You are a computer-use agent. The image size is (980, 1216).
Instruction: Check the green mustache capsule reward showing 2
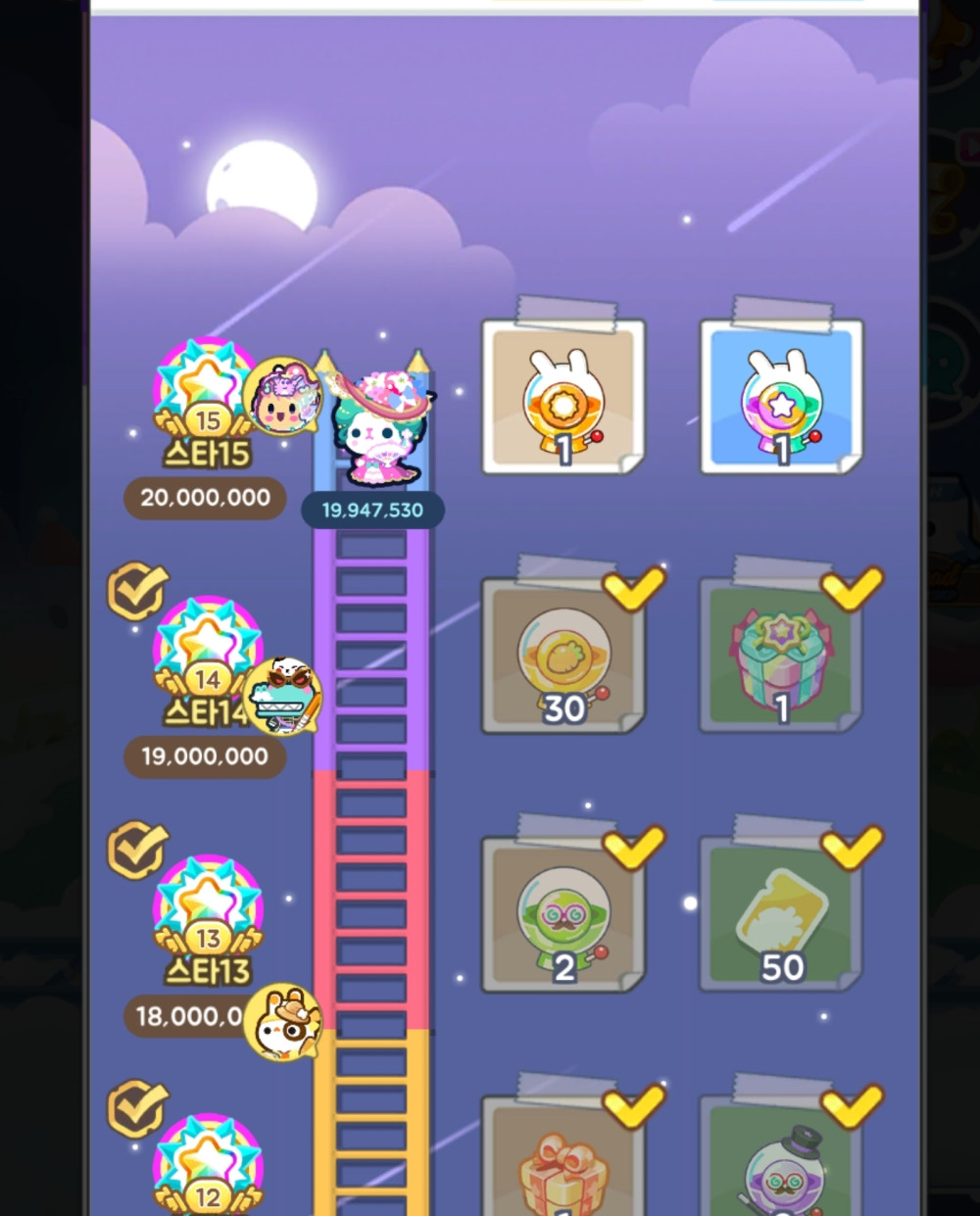tap(563, 915)
